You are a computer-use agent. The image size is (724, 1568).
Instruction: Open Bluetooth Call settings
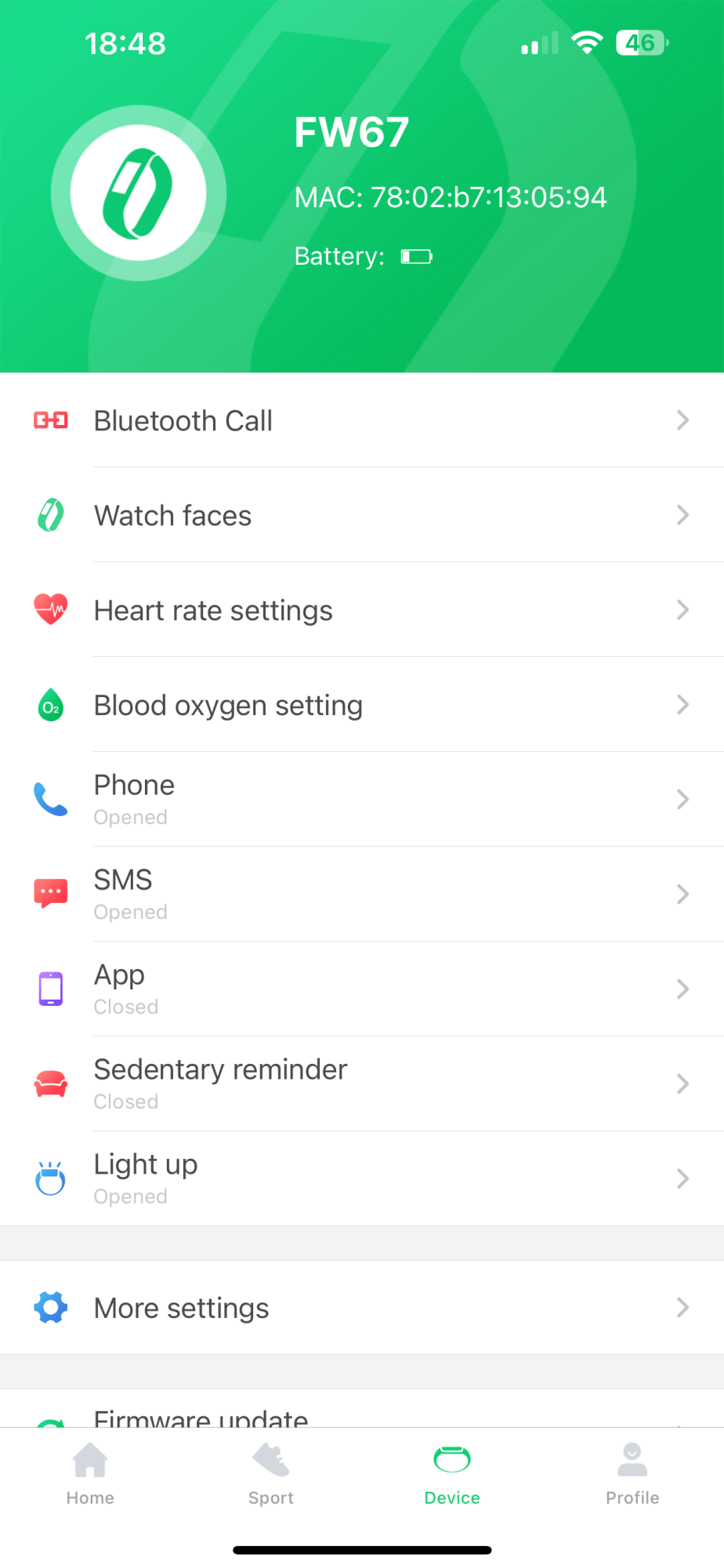point(362,420)
